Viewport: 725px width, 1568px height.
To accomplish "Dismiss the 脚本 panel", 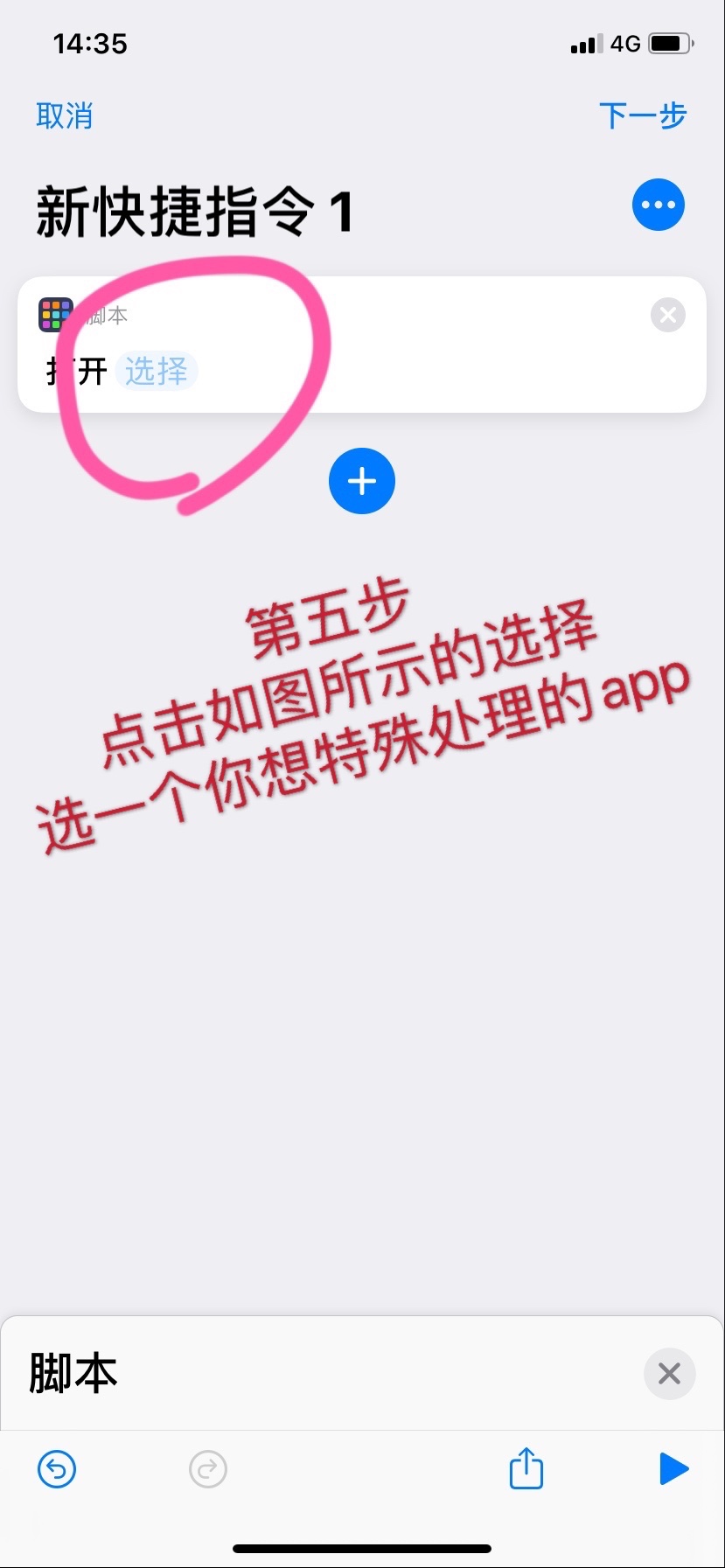I will [669, 1373].
